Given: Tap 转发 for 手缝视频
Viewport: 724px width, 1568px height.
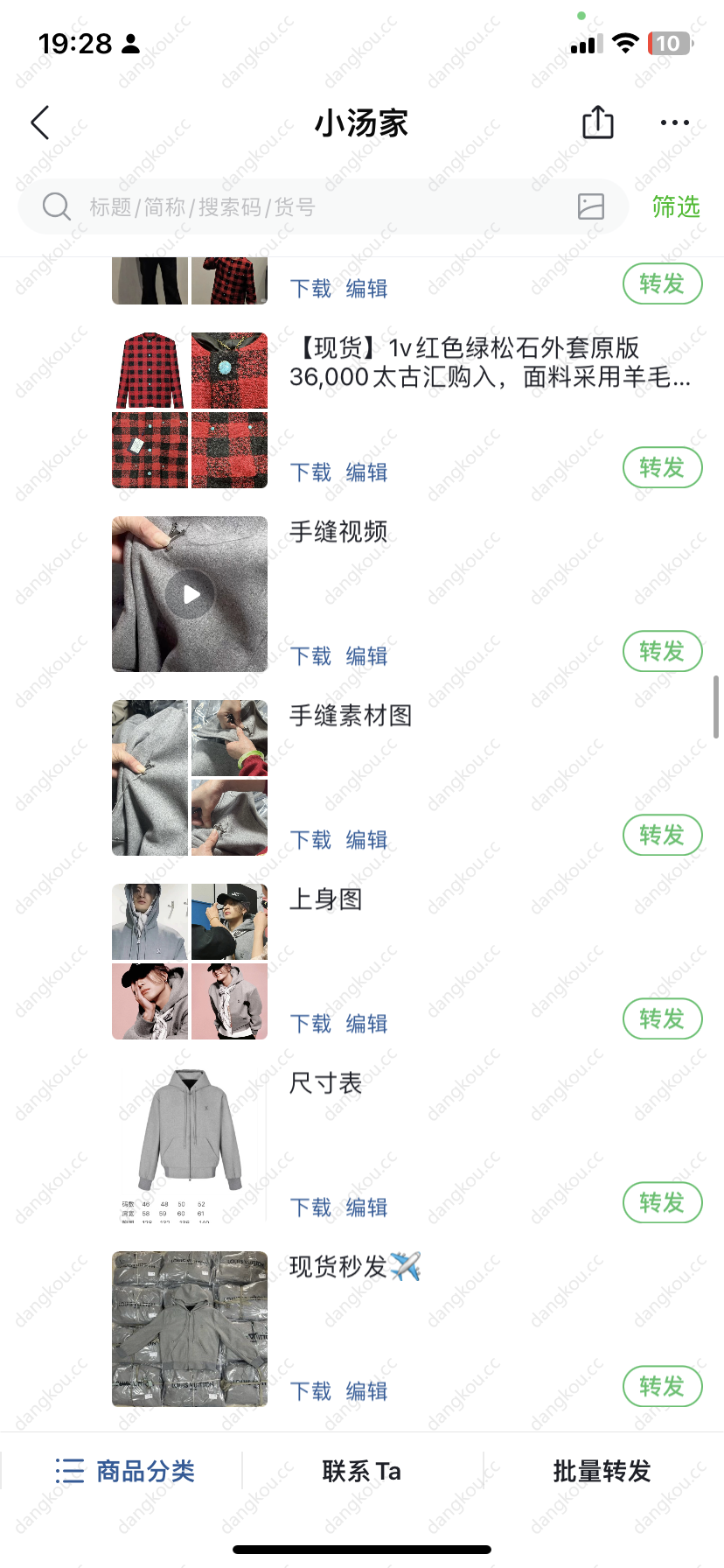Looking at the screenshot, I should point(662,652).
